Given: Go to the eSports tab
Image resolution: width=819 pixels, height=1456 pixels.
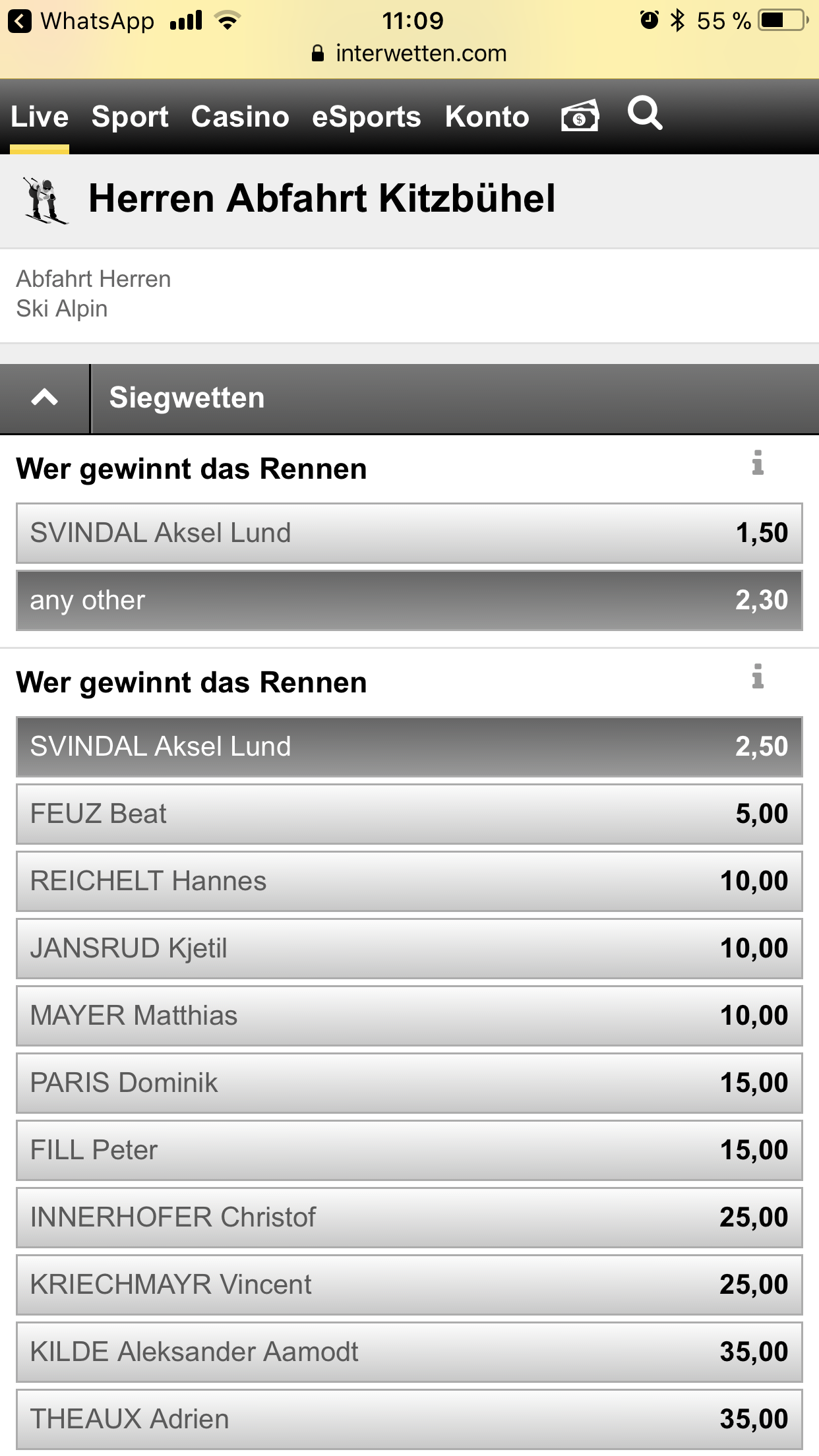Looking at the screenshot, I should [367, 117].
